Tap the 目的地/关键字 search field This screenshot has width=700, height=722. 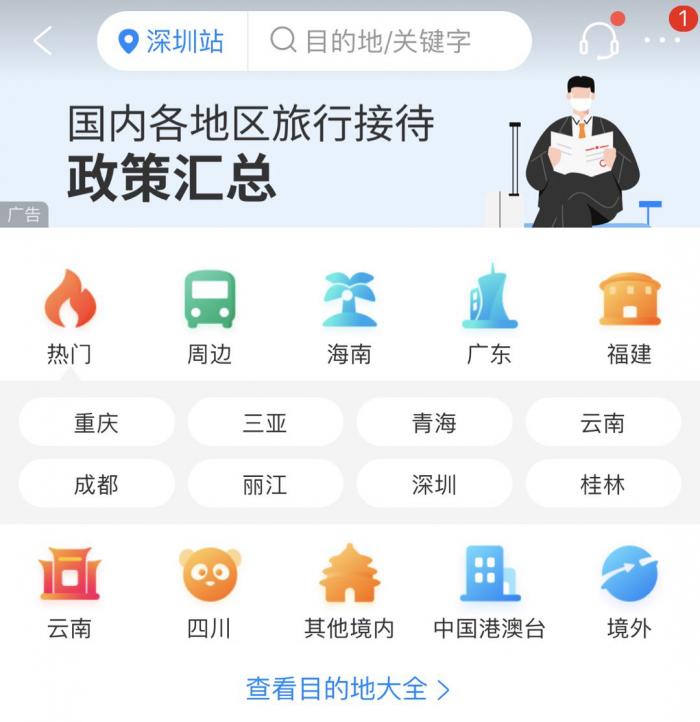tap(387, 41)
